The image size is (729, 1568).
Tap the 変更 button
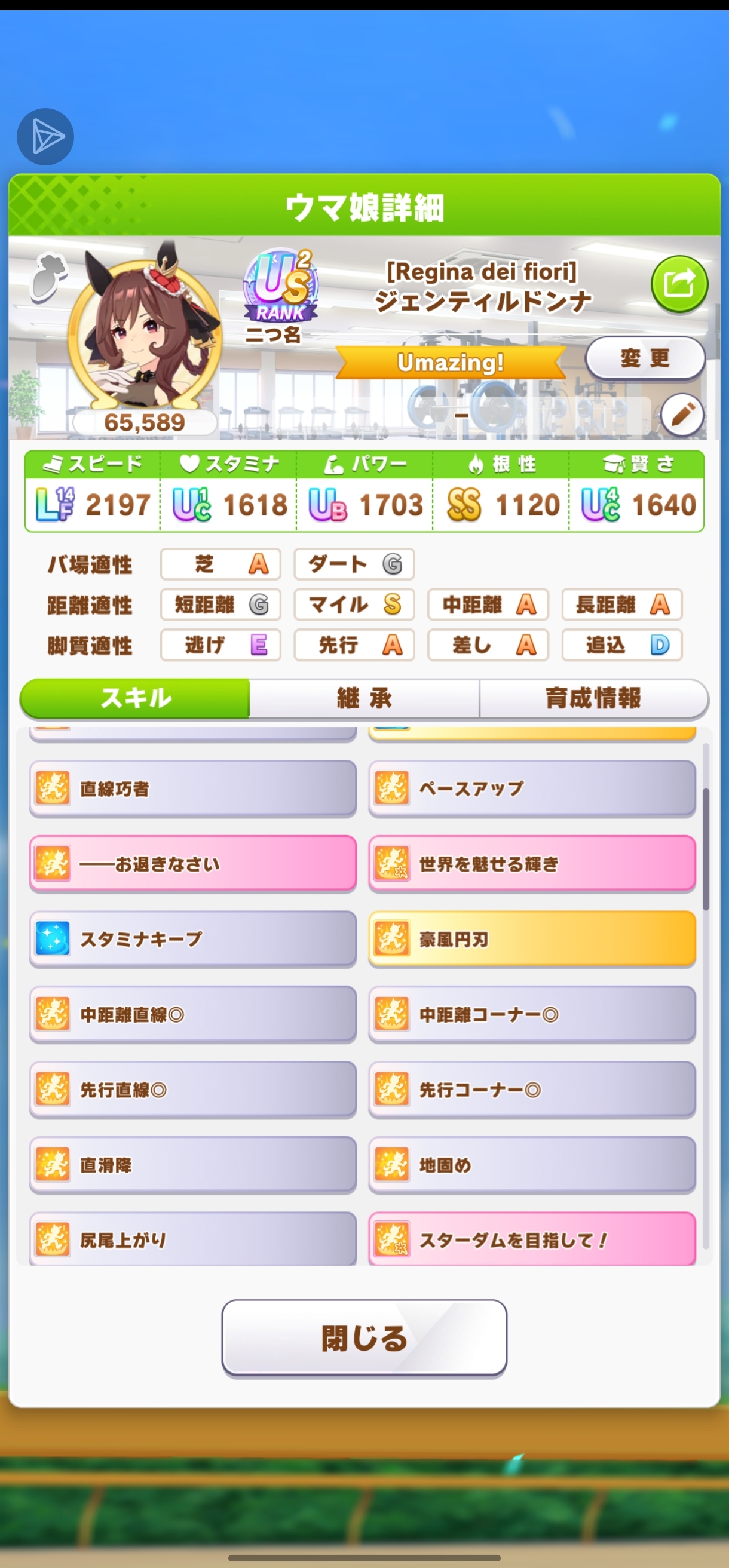click(x=645, y=358)
